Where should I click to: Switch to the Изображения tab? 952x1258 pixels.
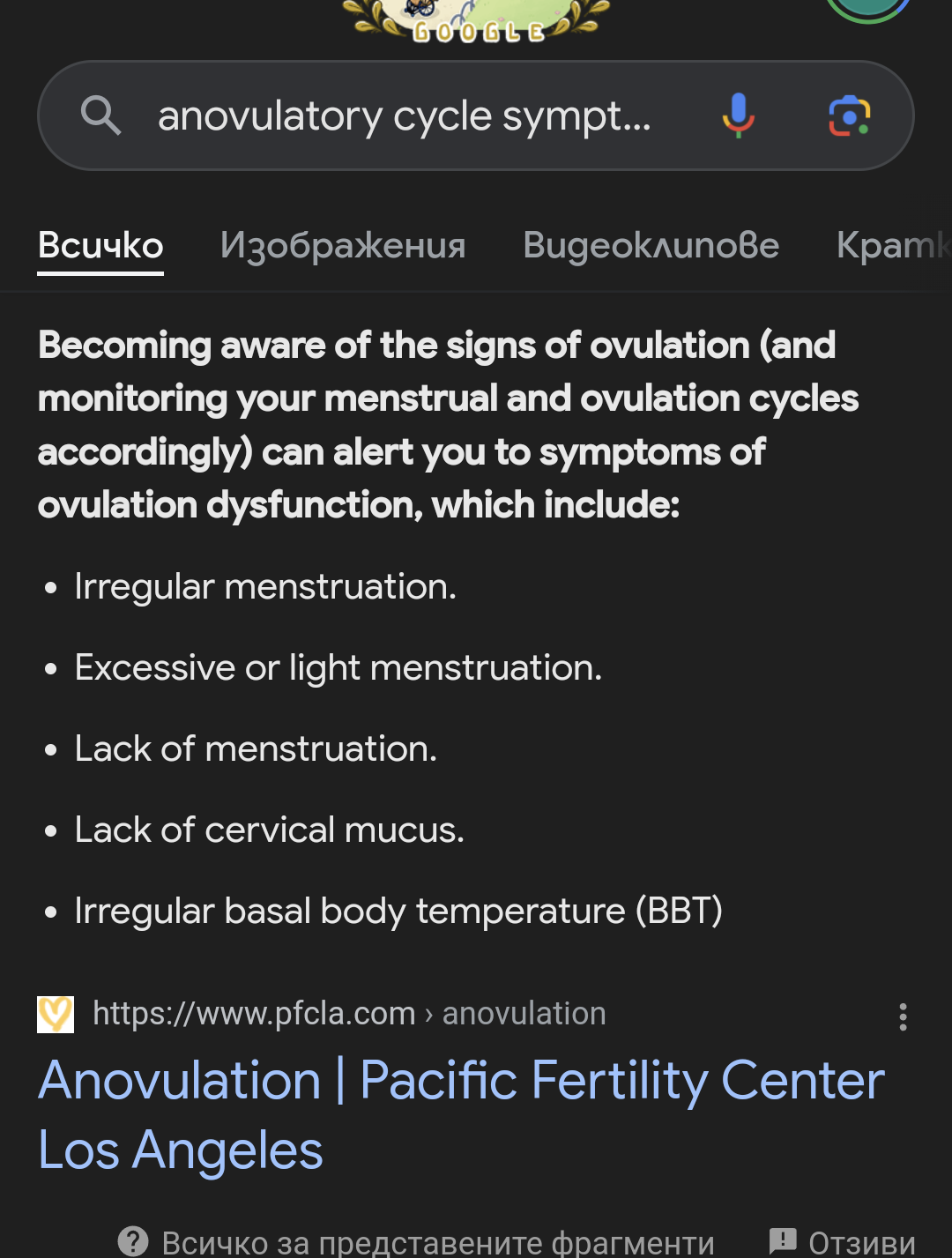click(x=342, y=245)
